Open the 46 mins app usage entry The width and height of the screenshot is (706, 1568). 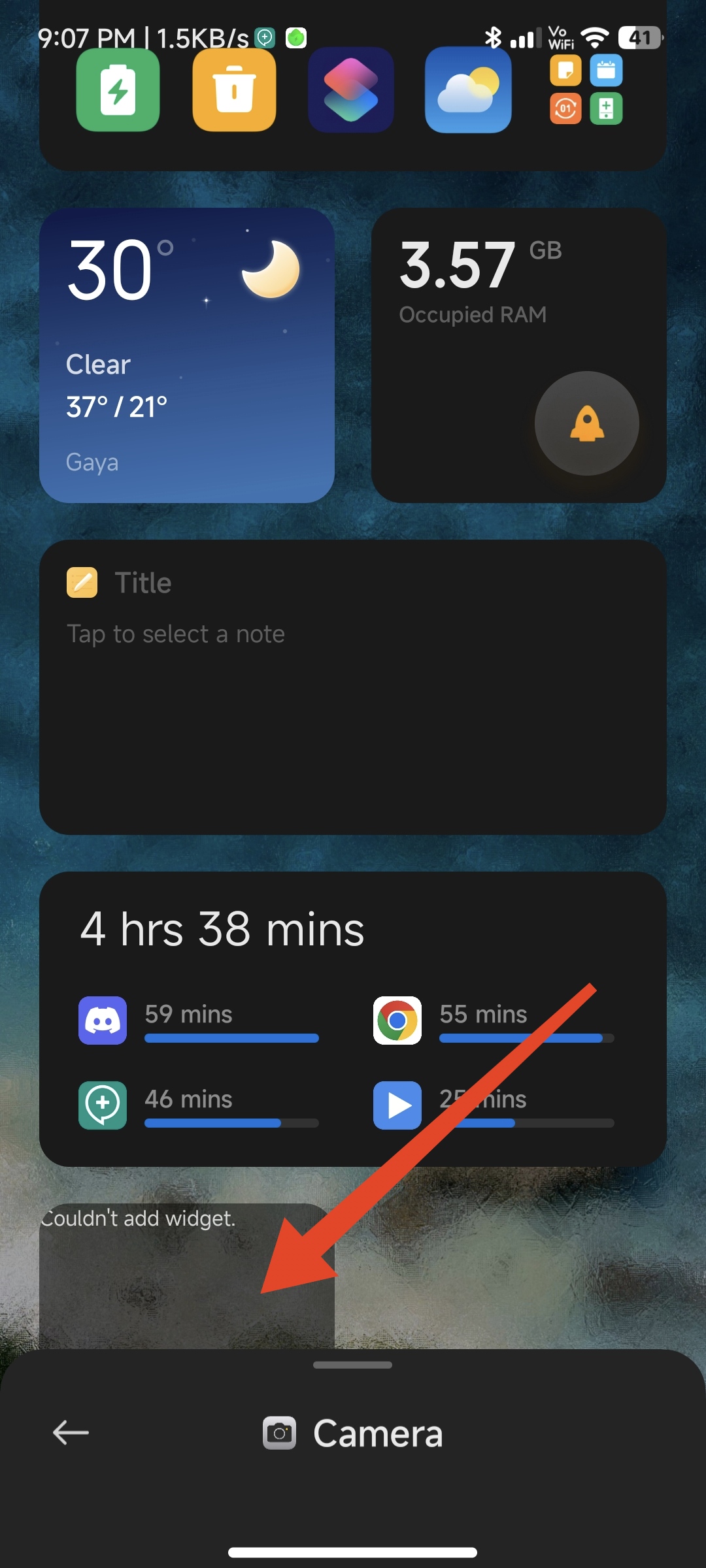click(x=199, y=1105)
